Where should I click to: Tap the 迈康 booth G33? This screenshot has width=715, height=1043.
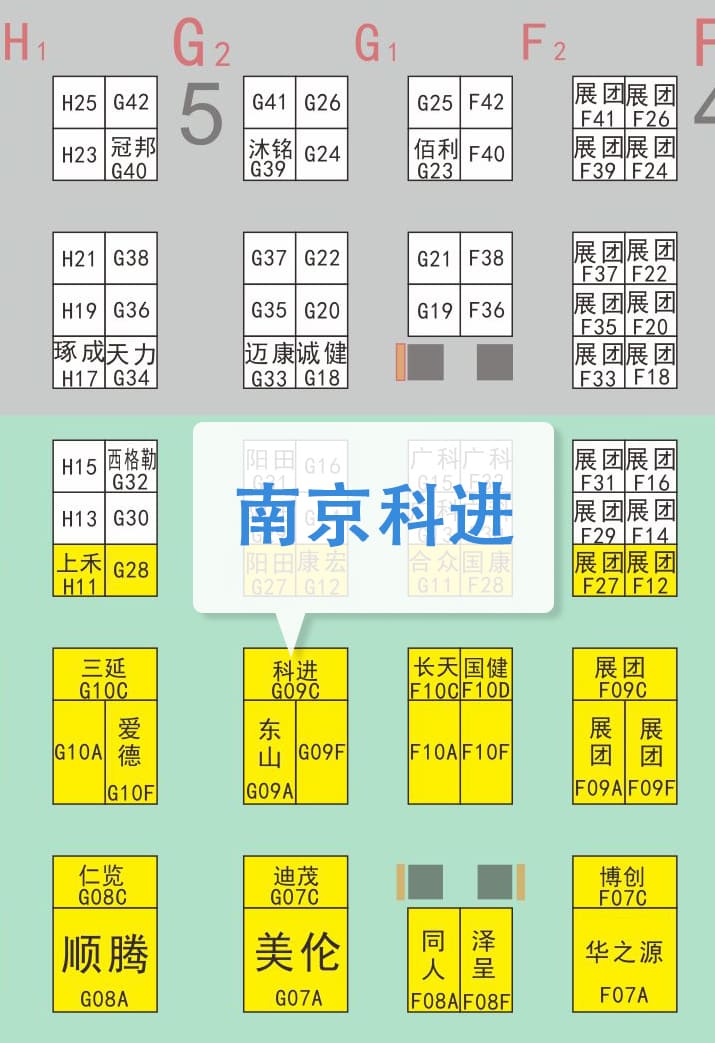click(270, 363)
